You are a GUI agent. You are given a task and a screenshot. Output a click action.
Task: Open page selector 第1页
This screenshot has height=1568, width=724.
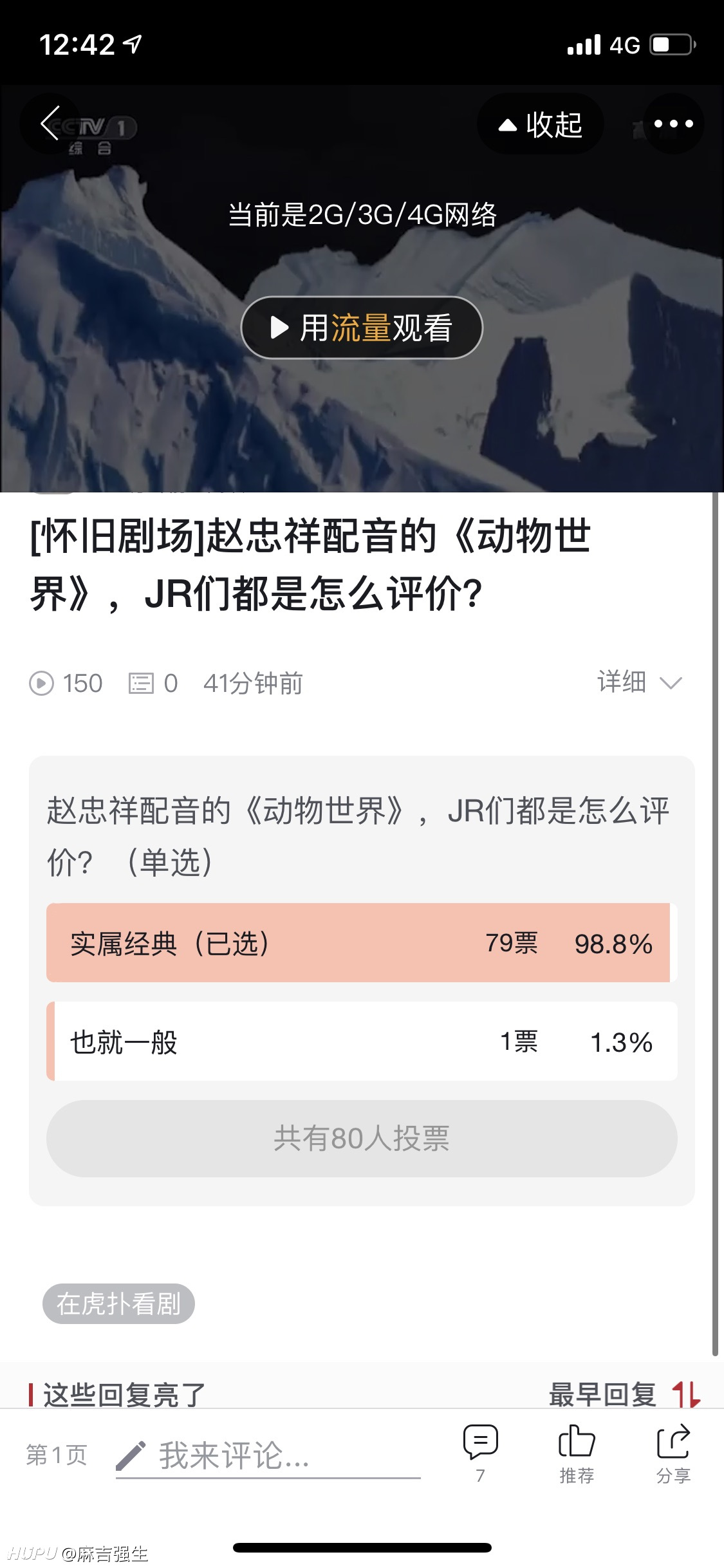point(57,1455)
